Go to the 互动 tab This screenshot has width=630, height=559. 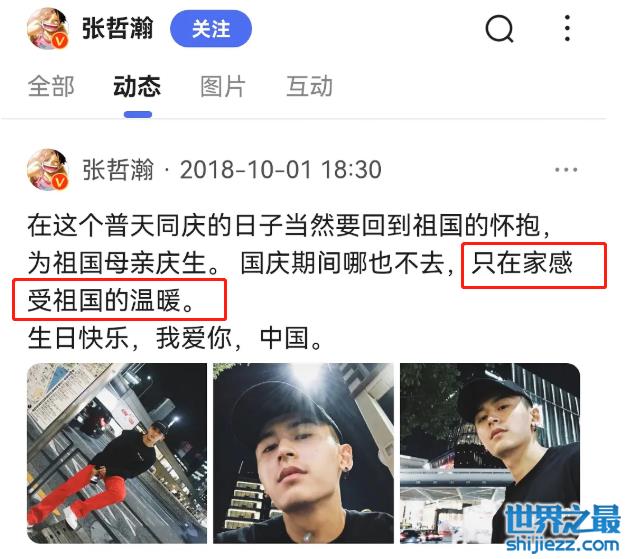pos(309,87)
